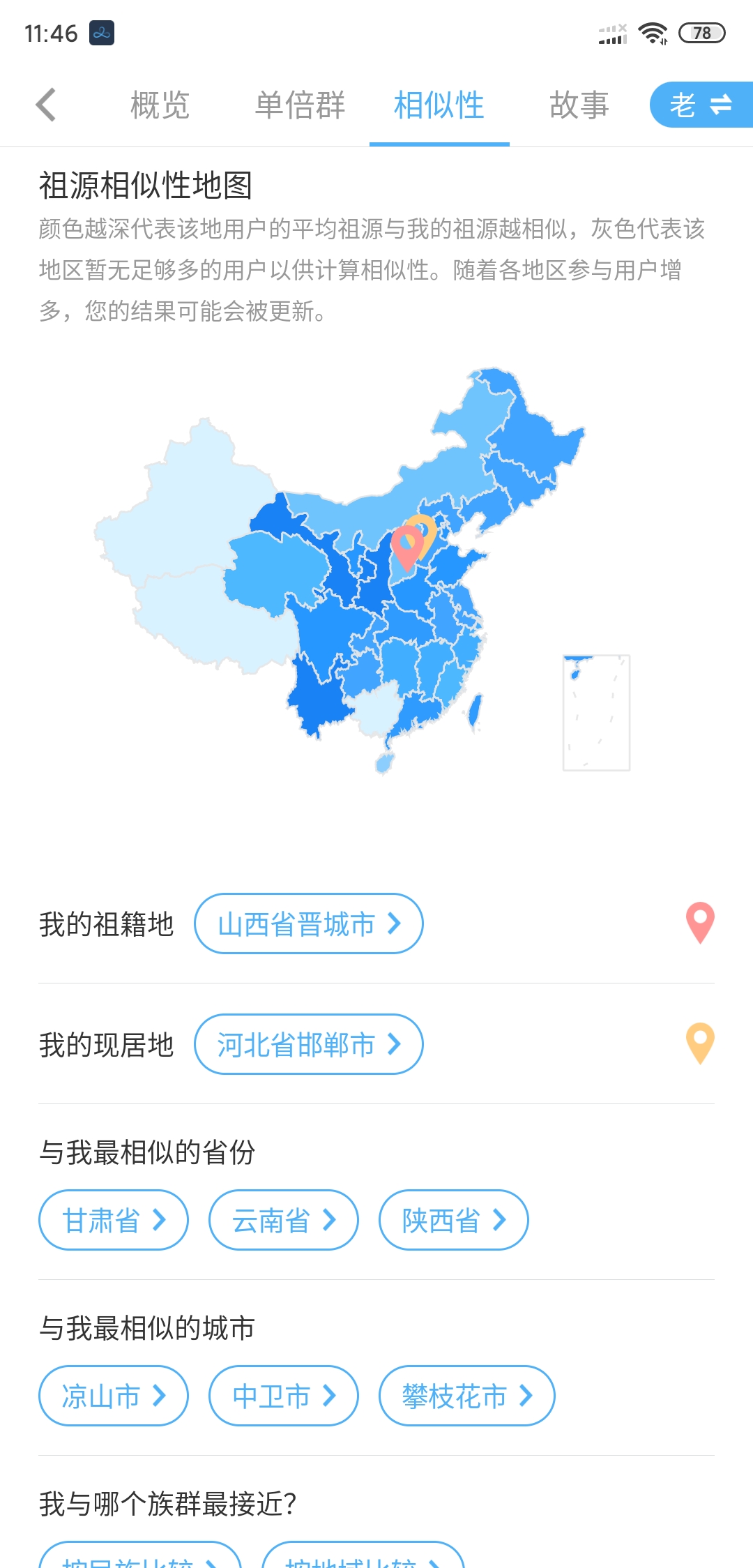View similar province 云南省
The height and width of the screenshot is (1568, 753).
tap(284, 1220)
